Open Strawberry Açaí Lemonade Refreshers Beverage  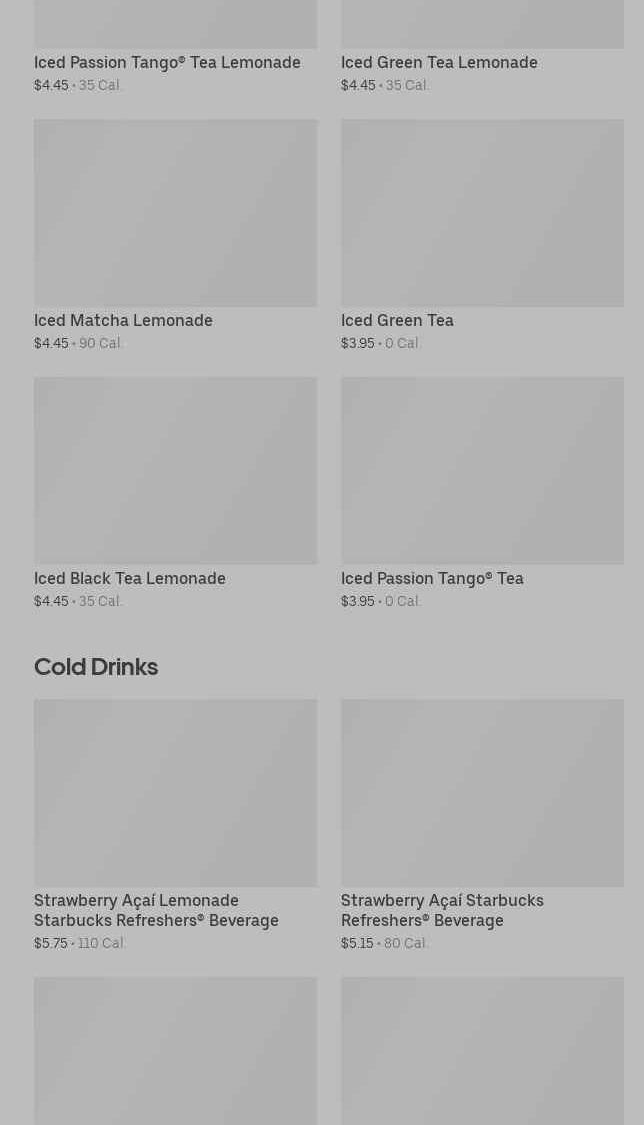click(x=175, y=826)
